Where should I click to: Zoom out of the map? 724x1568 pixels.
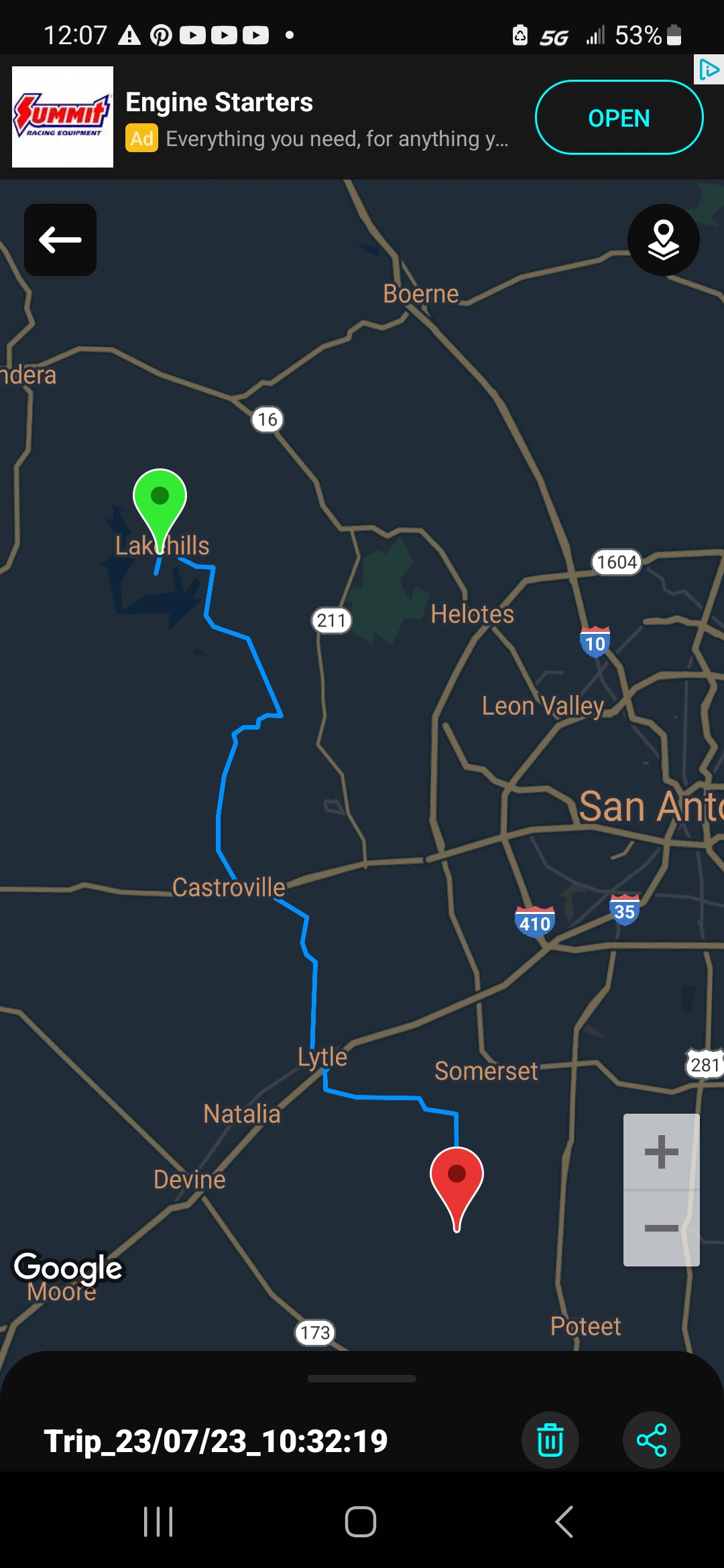pyautogui.click(x=661, y=1228)
